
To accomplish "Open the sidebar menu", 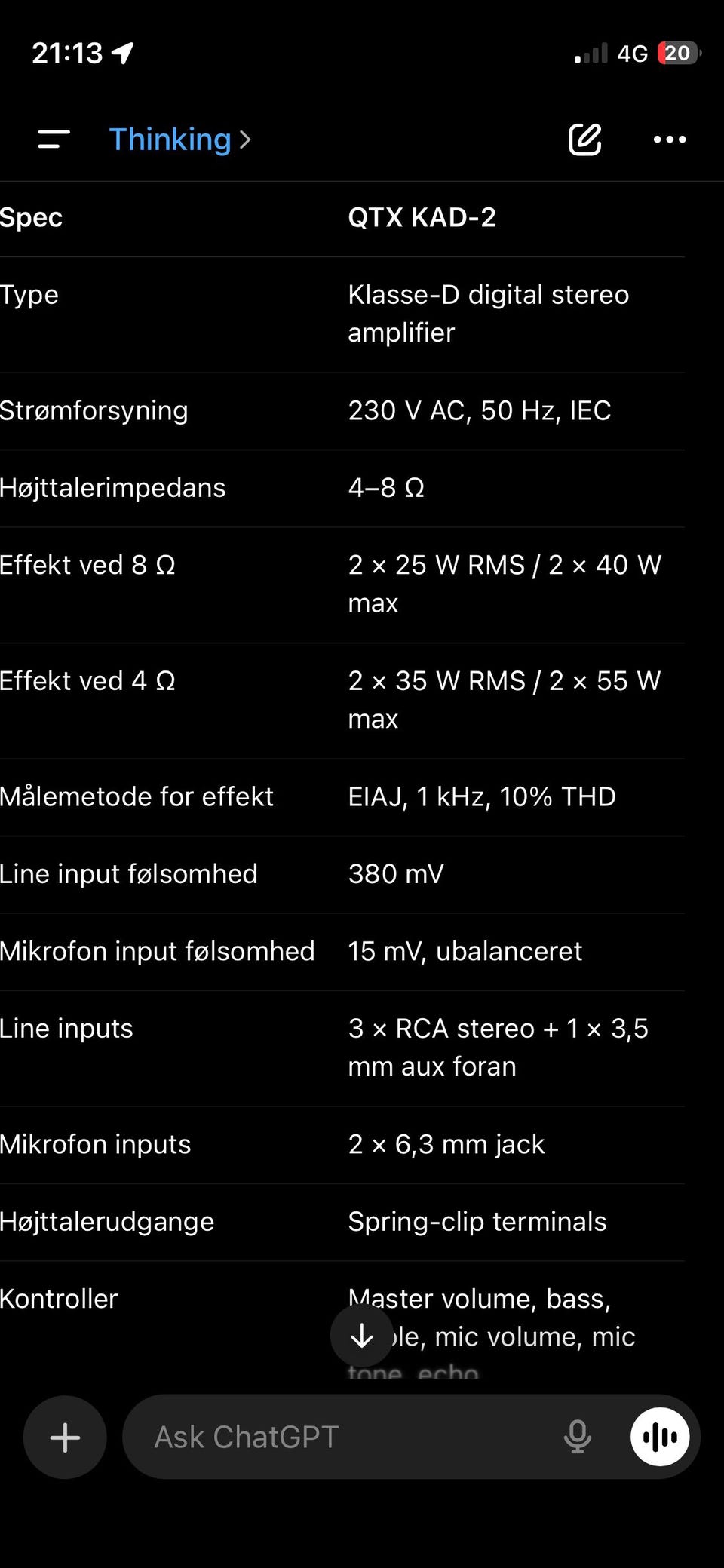I will click(x=54, y=140).
